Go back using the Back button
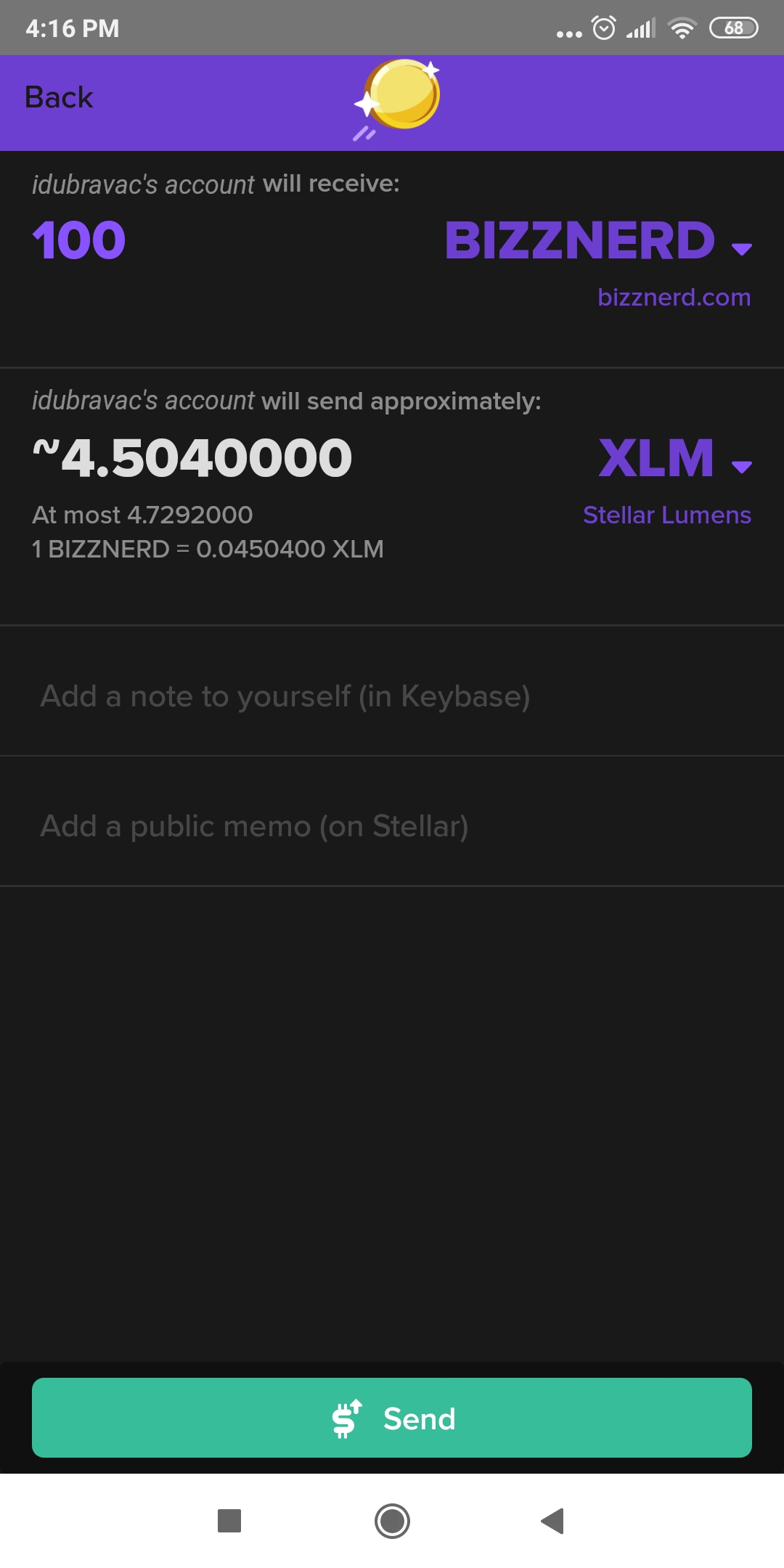The image size is (784, 1568). click(59, 97)
